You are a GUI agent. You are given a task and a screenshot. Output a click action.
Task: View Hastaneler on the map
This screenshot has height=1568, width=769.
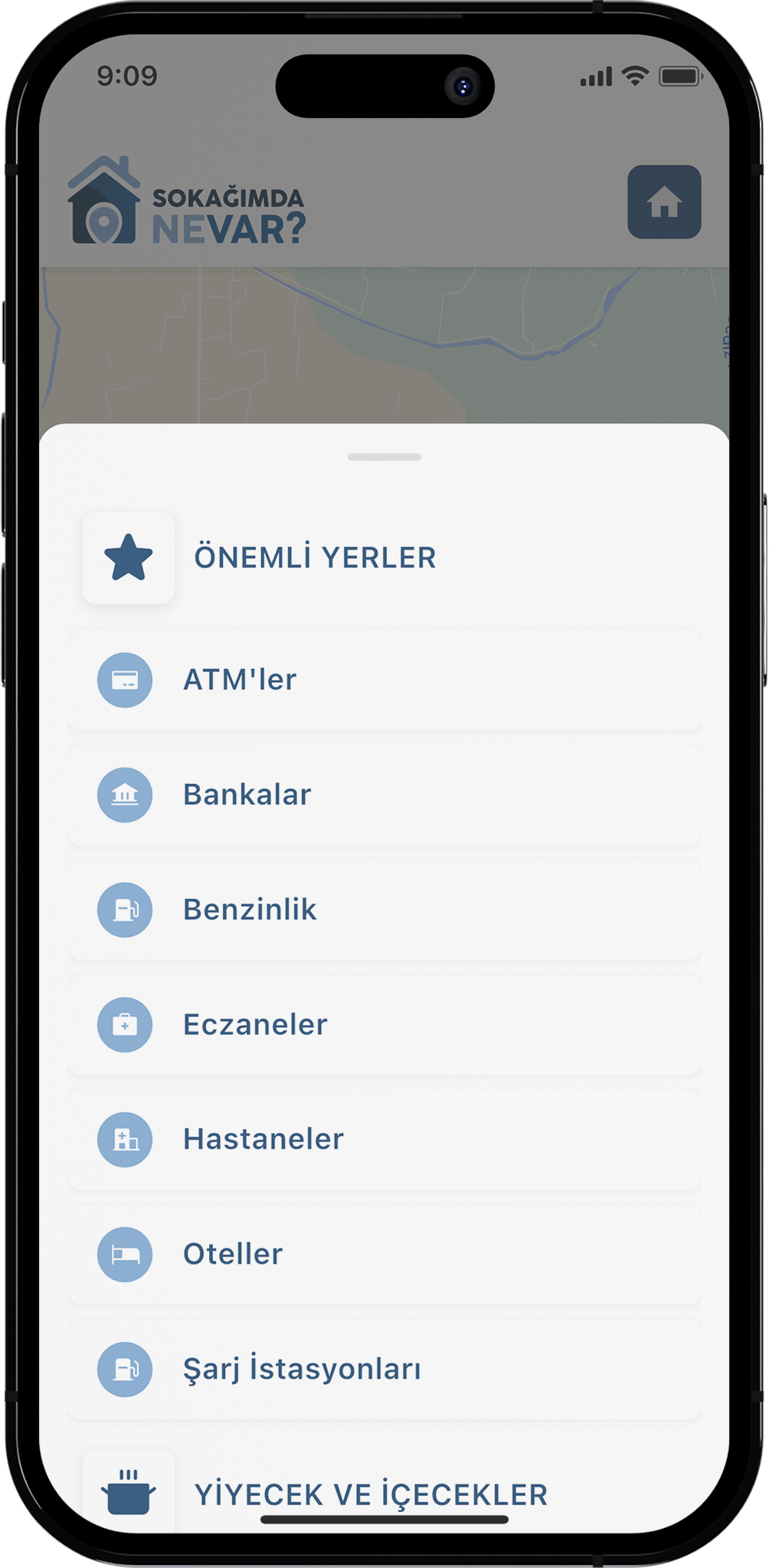pos(384,1140)
